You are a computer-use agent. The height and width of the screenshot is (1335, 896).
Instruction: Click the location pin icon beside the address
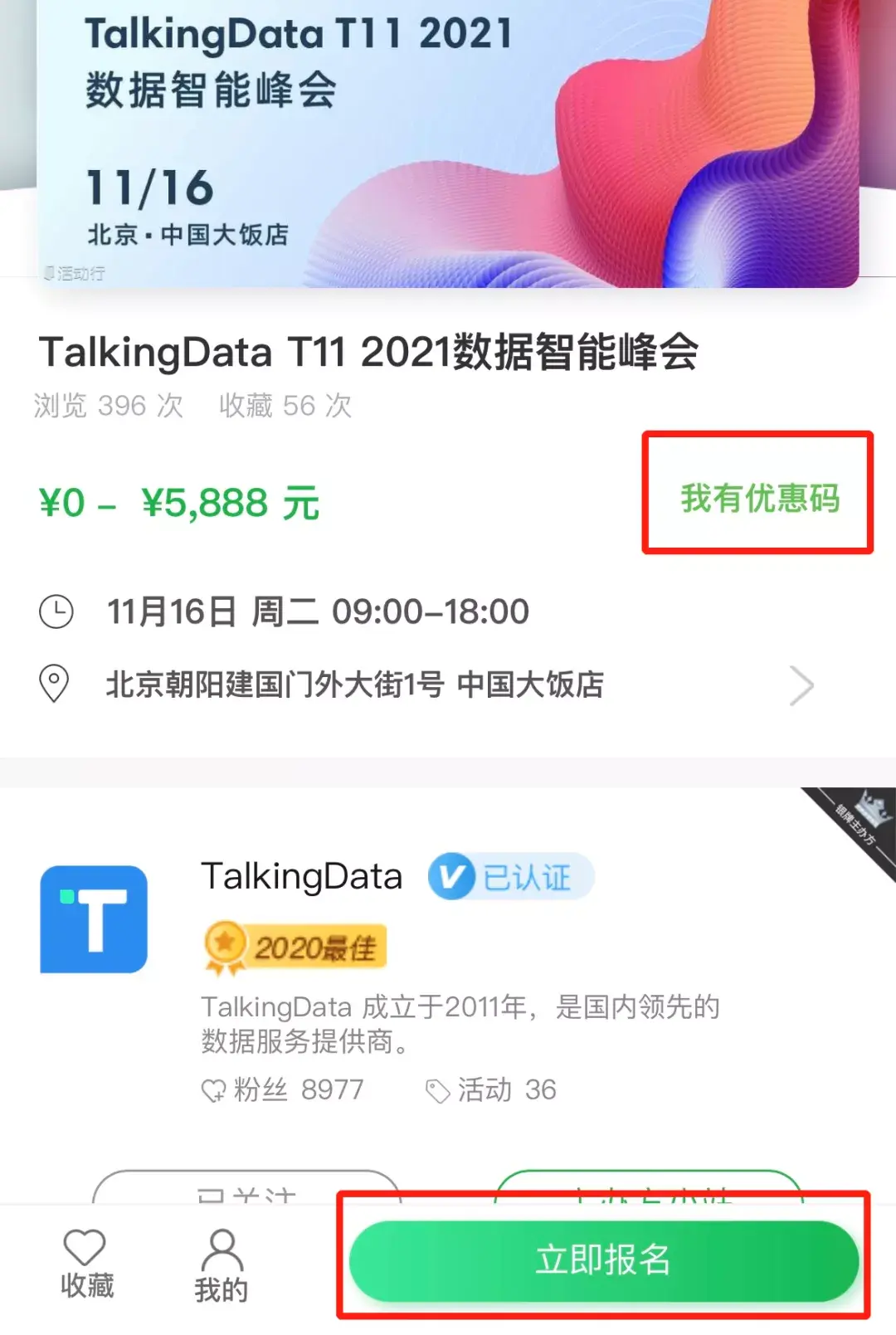pyautogui.click(x=54, y=684)
